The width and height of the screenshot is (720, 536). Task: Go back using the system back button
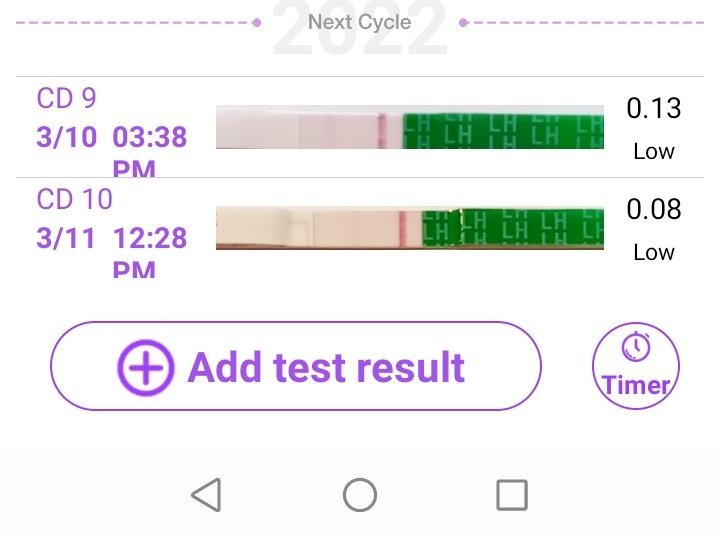(x=207, y=495)
